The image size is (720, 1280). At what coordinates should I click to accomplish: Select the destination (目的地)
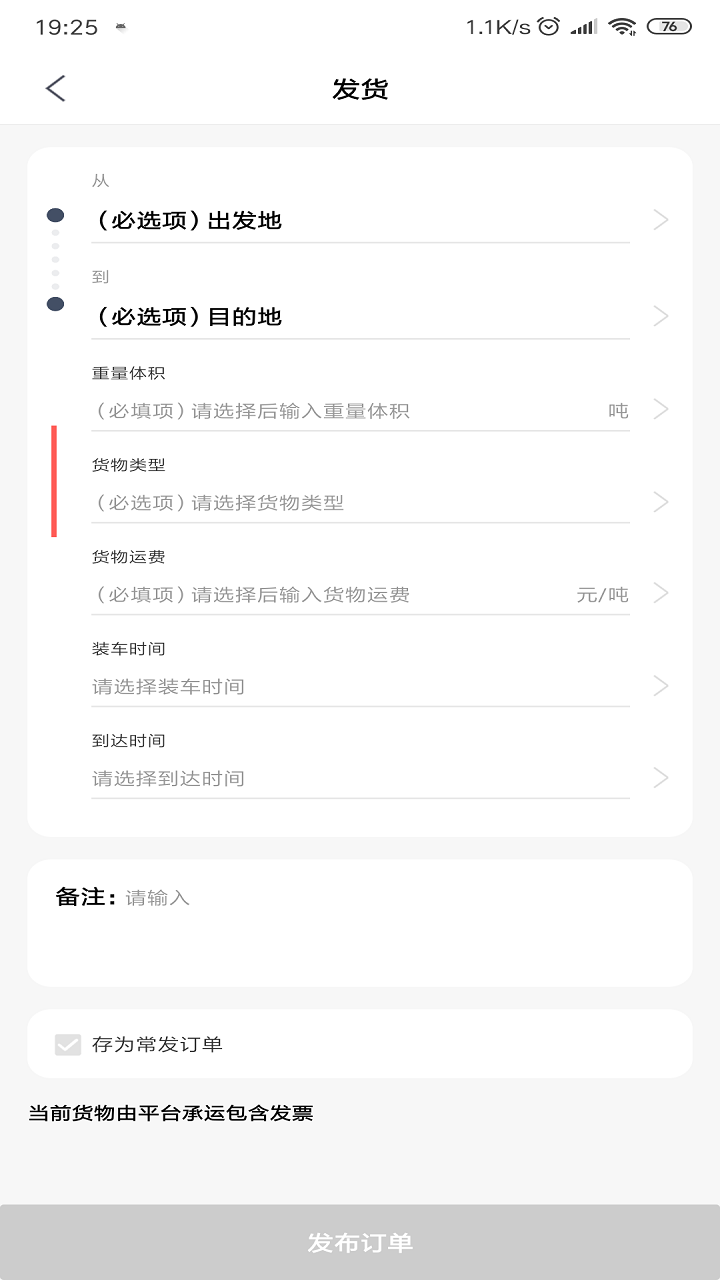pyautogui.click(x=380, y=316)
